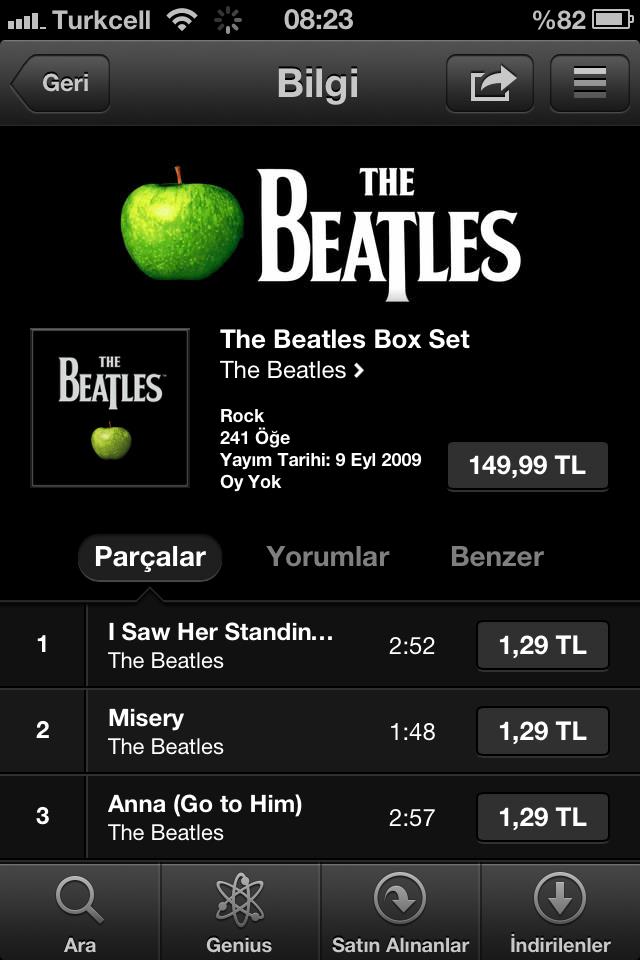Open the Satın Alınanlar tab

400,912
